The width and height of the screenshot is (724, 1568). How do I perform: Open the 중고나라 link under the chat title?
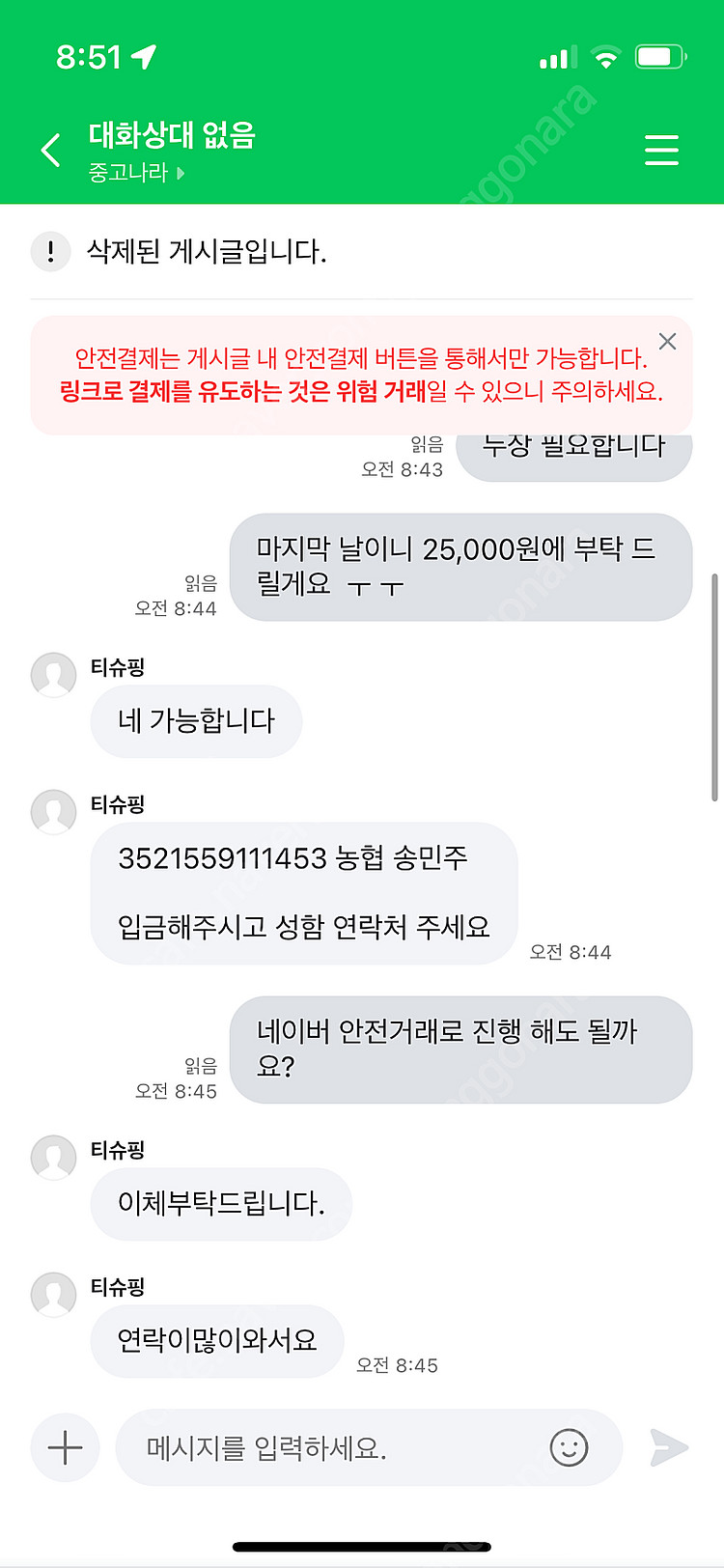[136, 173]
